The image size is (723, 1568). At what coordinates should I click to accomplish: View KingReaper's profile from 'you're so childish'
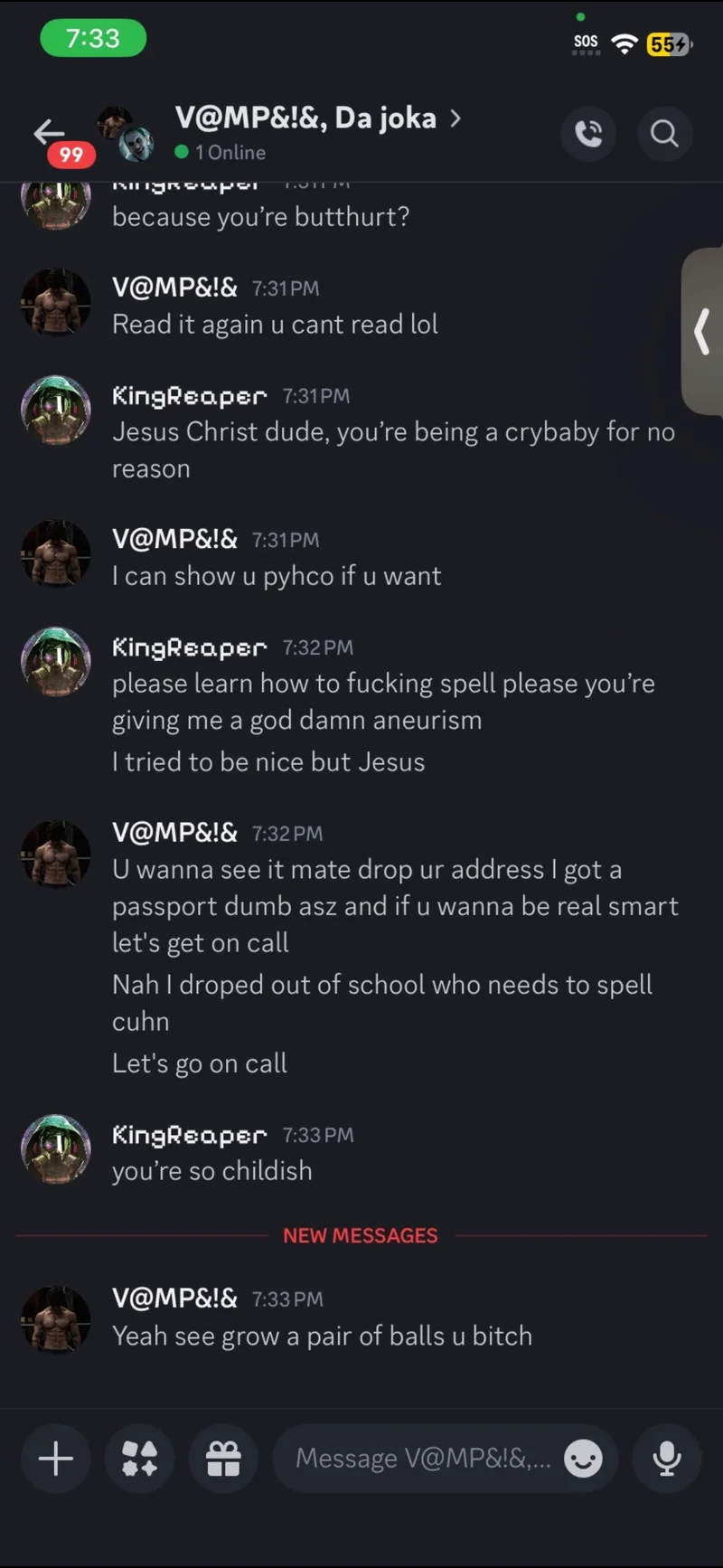tap(56, 1148)
